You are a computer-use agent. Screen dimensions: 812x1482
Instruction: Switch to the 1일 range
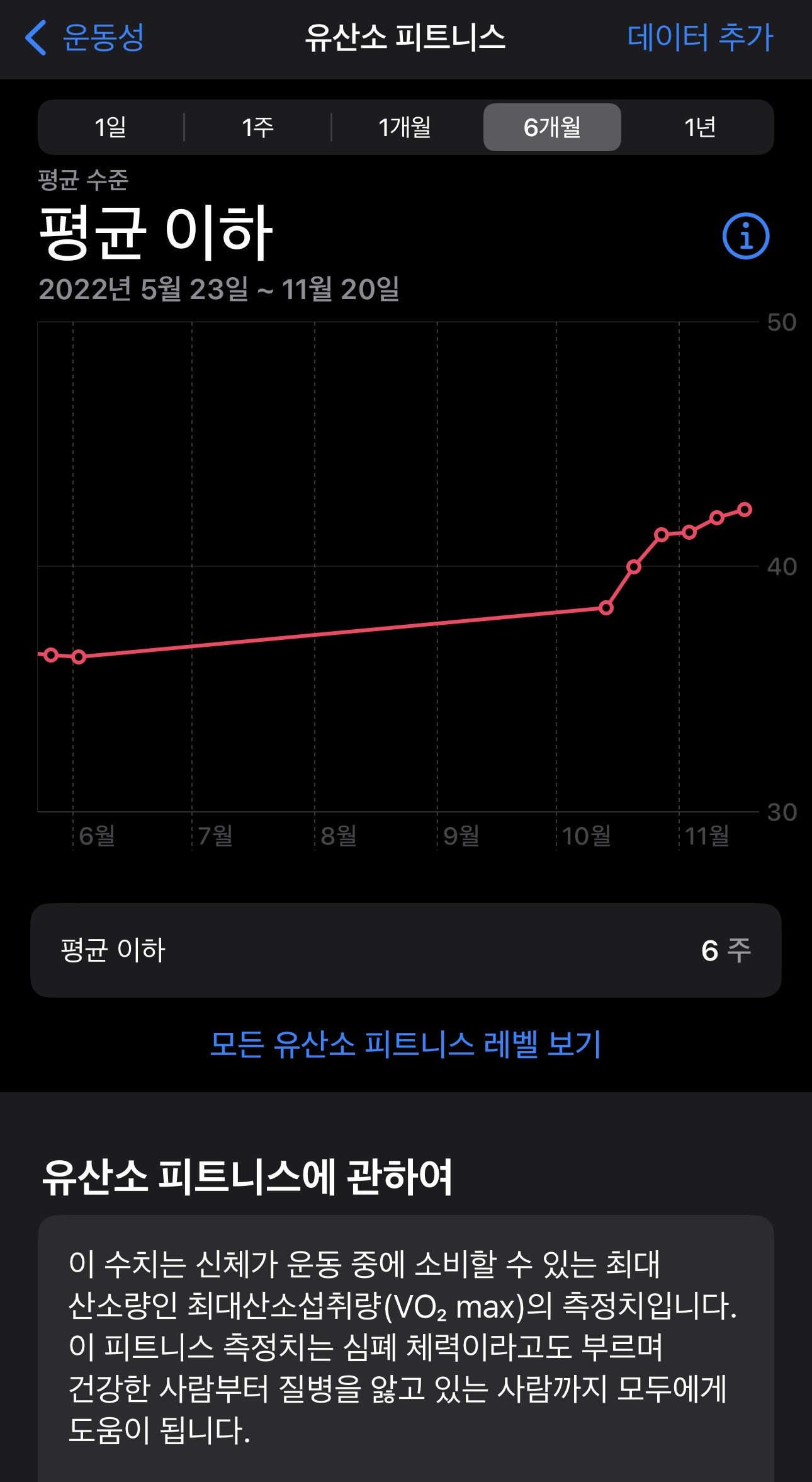pyautogui.click(x=110, y=128)
